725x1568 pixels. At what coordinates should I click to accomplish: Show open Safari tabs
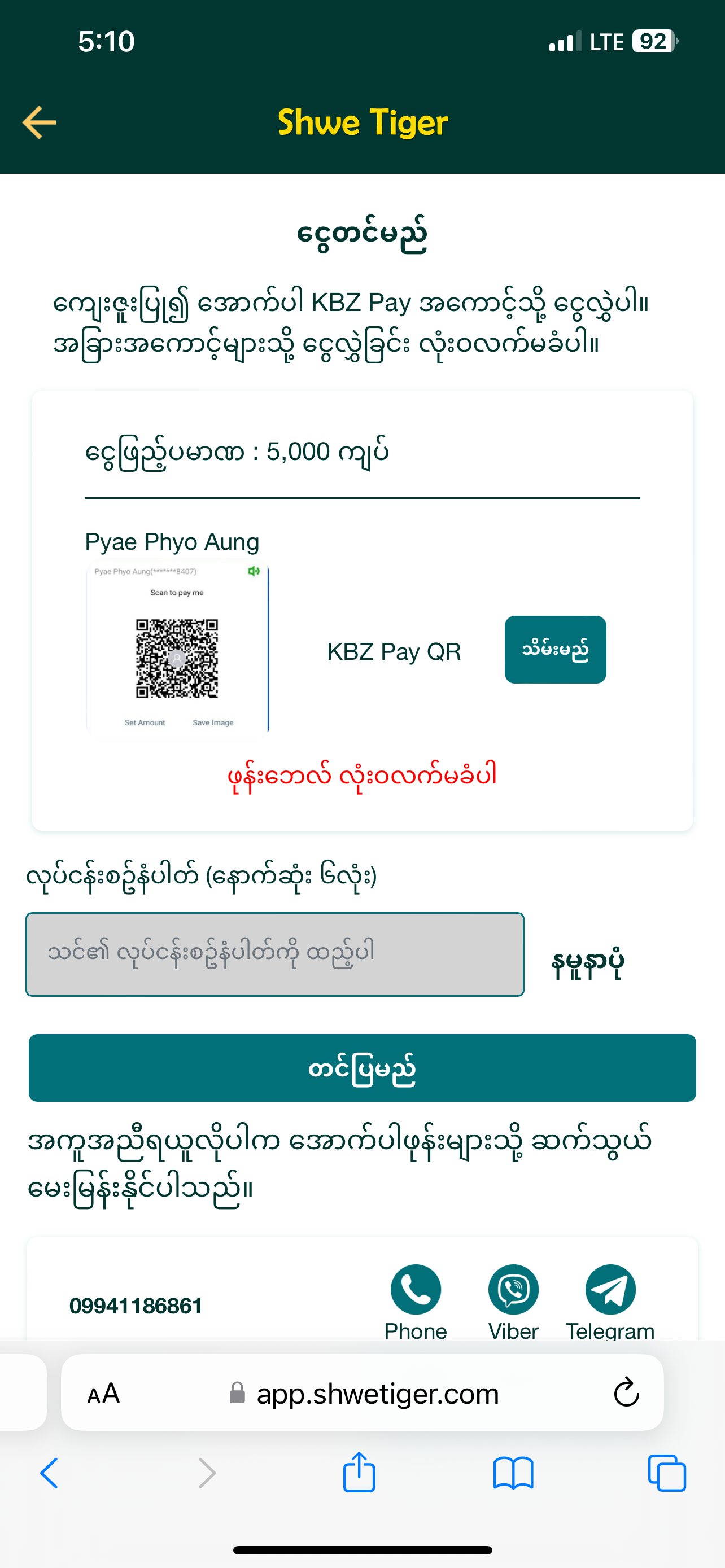667,1473
